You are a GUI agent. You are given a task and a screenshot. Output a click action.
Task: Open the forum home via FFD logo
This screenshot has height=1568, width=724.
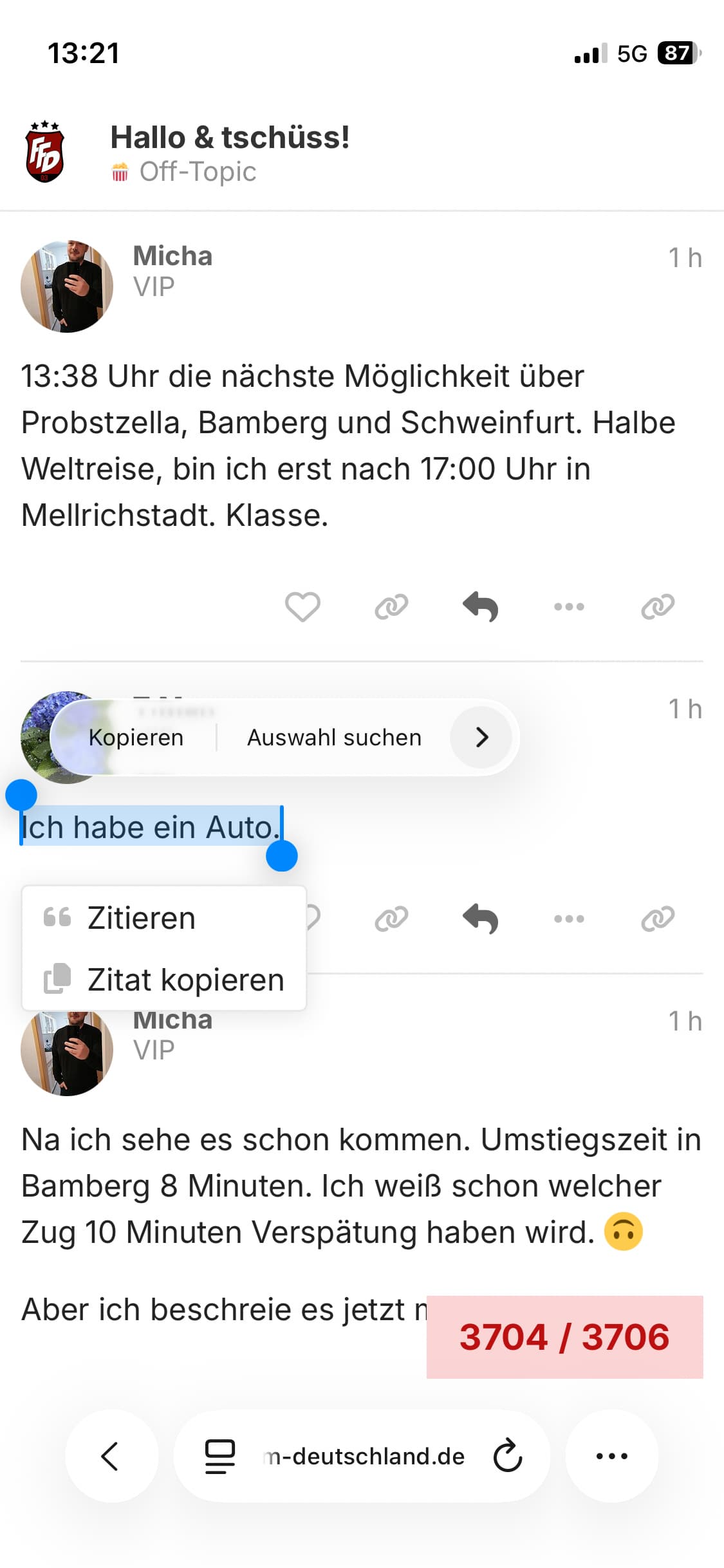point(44,153)
